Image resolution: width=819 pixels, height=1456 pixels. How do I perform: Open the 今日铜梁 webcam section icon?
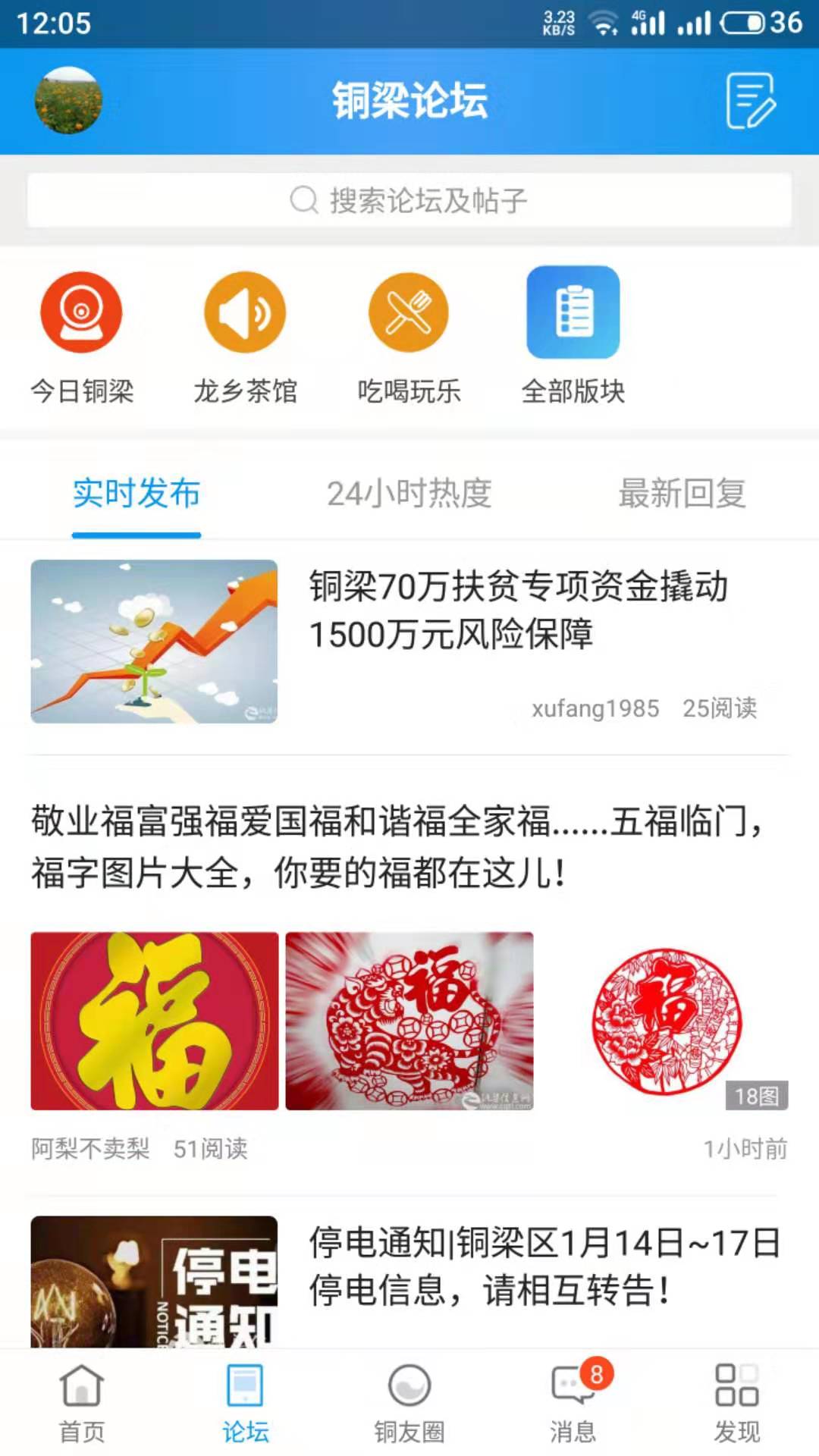pyautogui.click(x=81, y=311)
